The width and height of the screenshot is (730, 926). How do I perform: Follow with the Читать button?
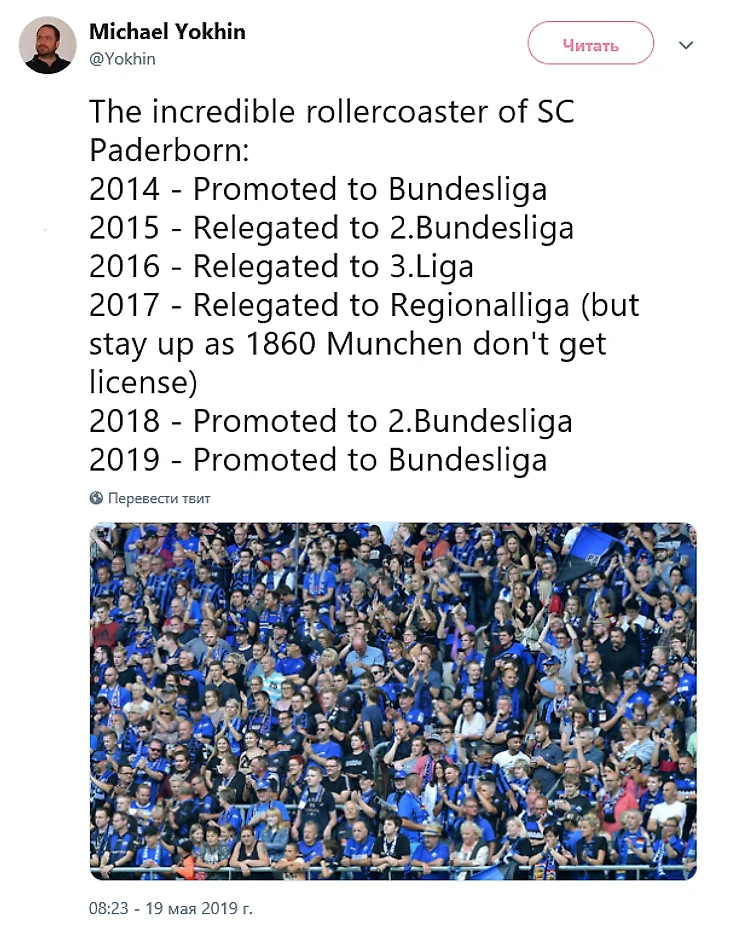(590, 45)
